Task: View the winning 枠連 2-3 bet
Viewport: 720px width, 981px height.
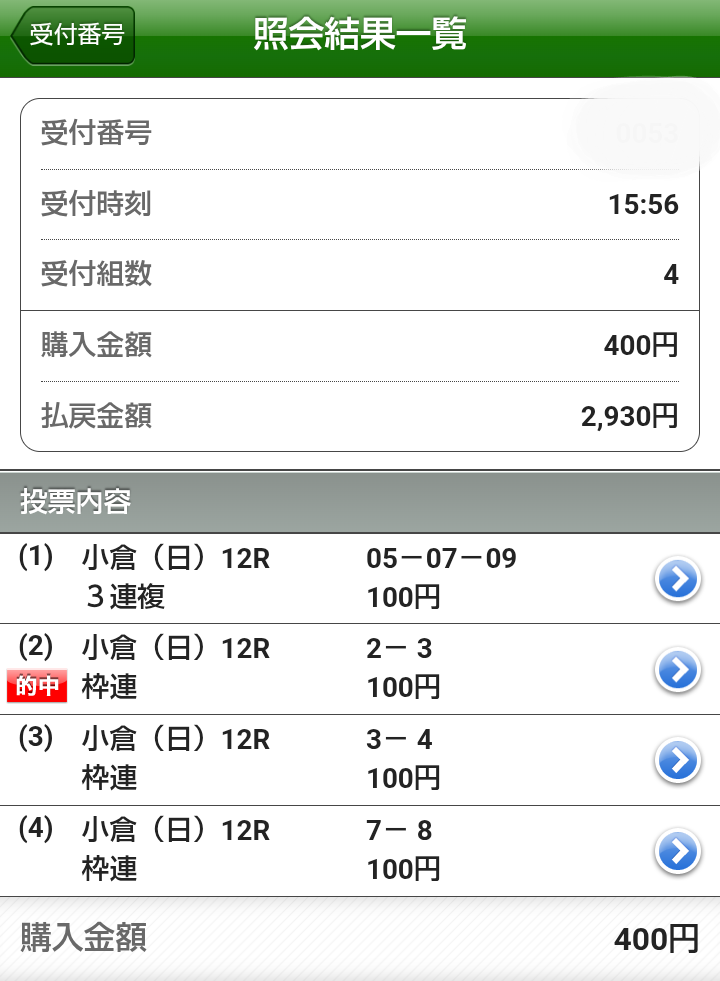Action: point(677,670)
